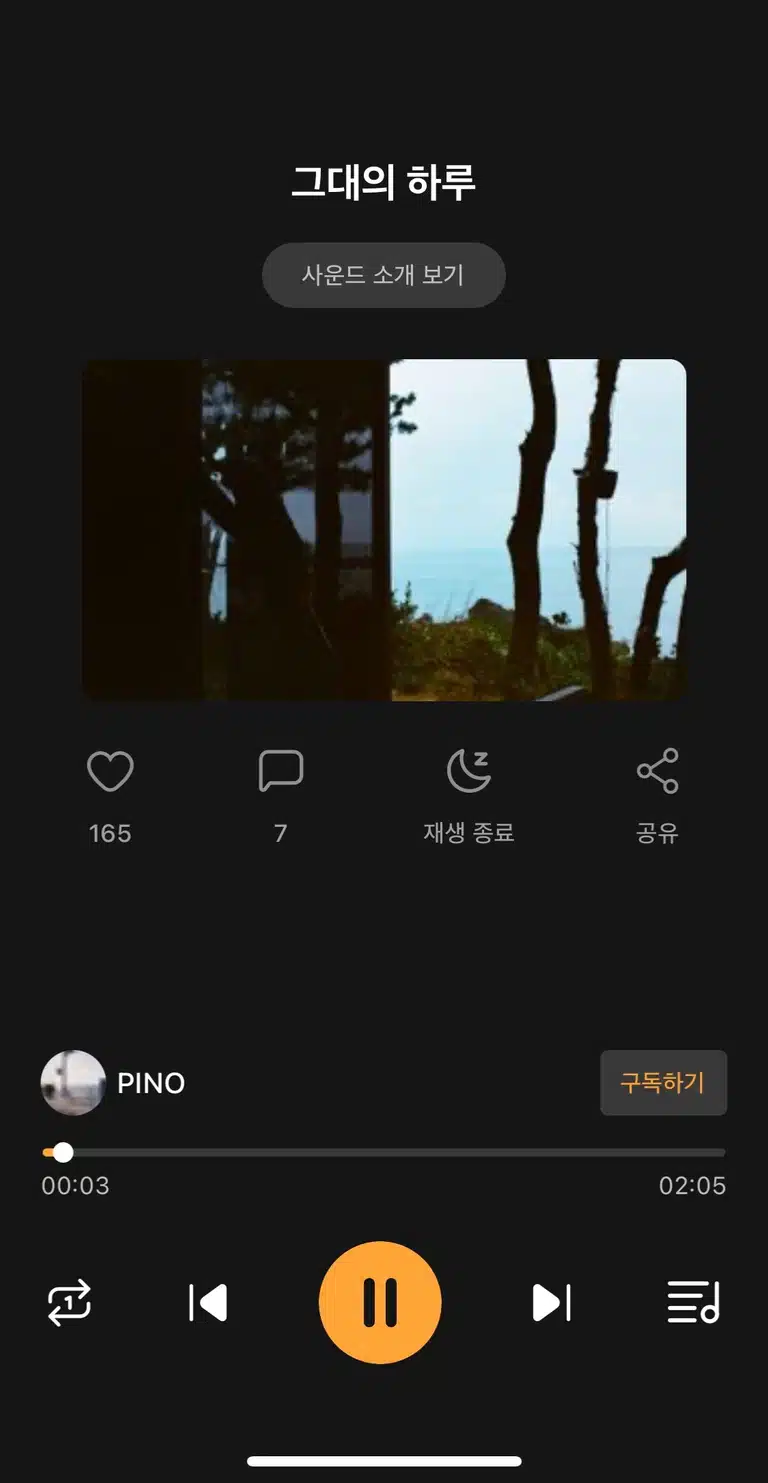Subscribe with the 구독하기 button

coord(663,1083)
